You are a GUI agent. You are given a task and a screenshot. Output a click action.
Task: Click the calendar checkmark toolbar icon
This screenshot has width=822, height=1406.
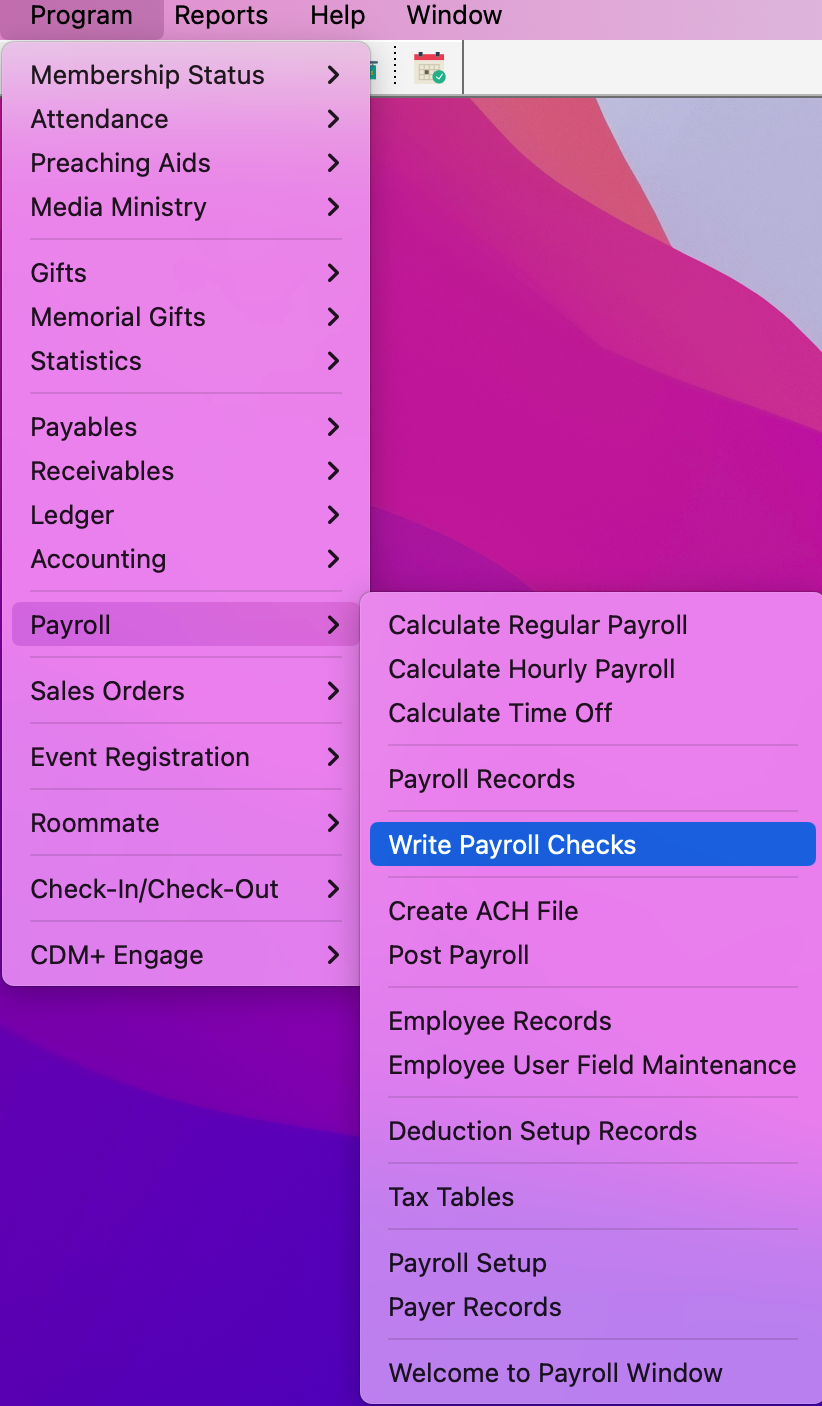click(x=430, y=68)
